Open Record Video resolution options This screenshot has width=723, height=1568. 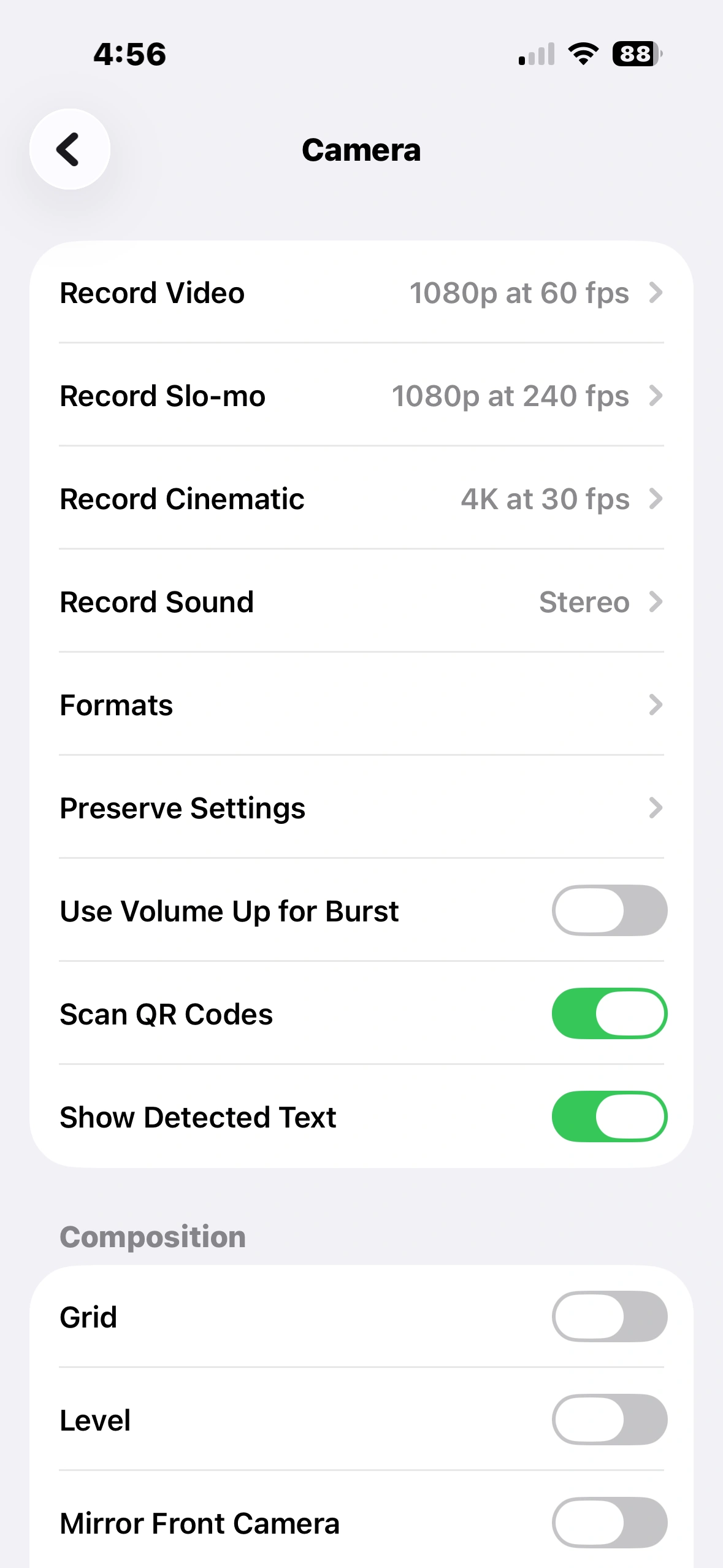pyautogui.click(x=361, y=293)
